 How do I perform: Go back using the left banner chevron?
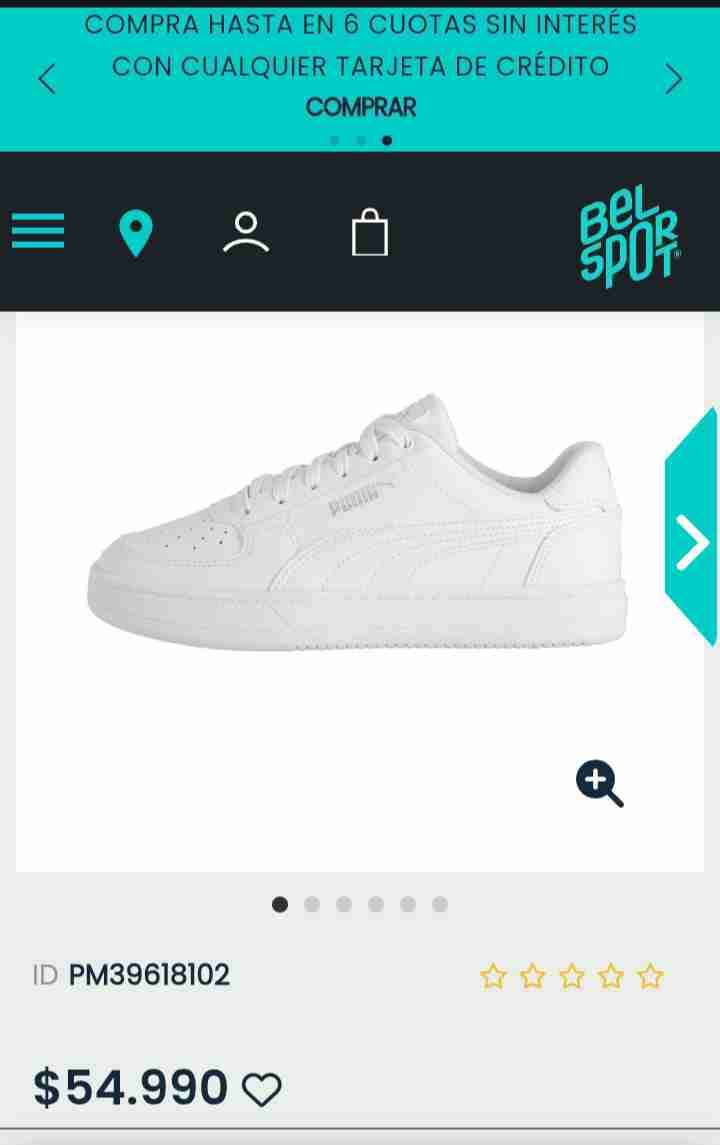(47, 78)
